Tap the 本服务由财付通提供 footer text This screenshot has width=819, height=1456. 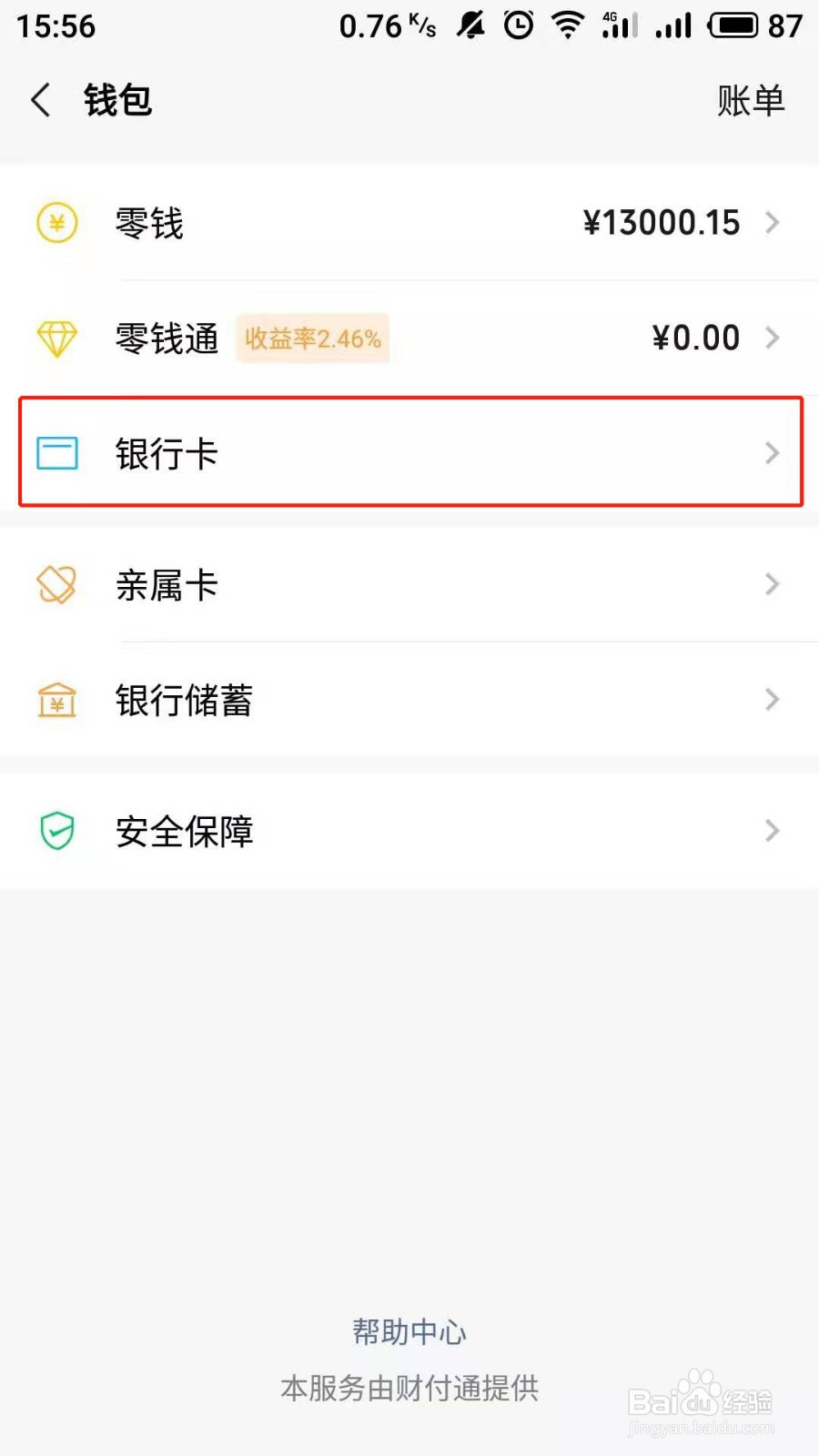[x=409, y=1388]
